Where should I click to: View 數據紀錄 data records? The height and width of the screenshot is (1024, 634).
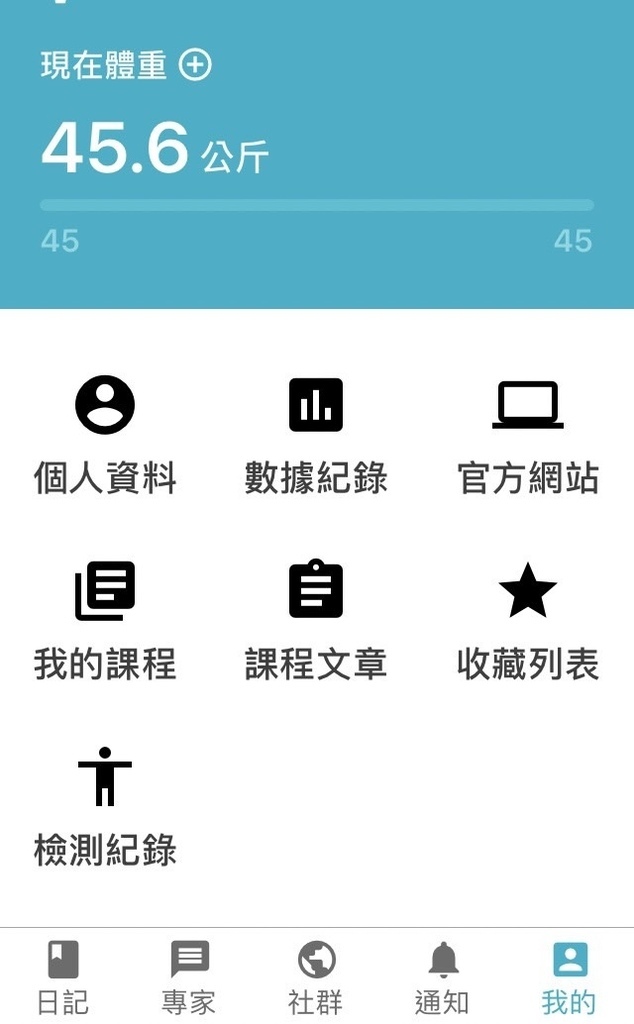click(316, 435)
